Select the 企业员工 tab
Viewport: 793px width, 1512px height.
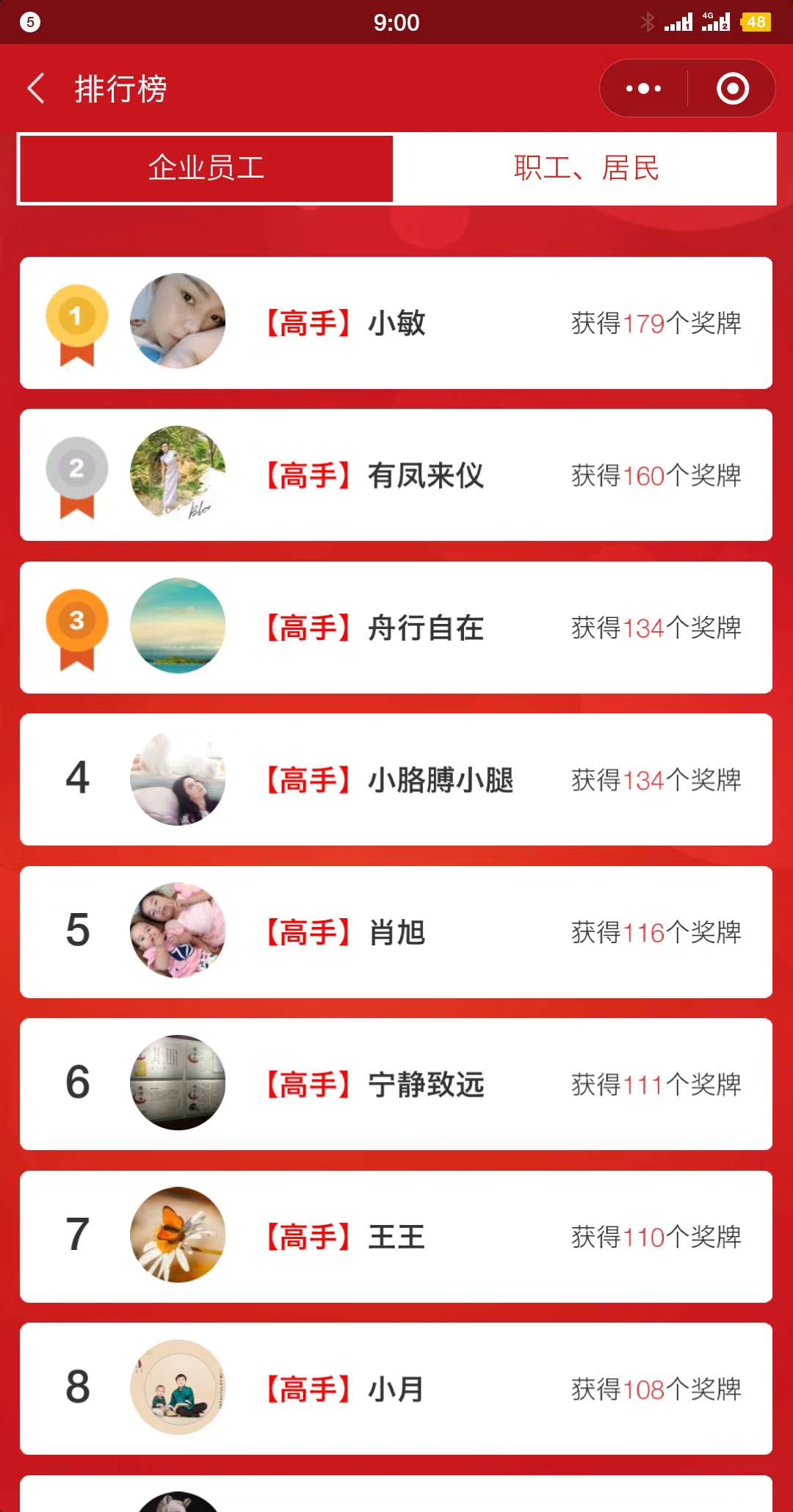pyautogui.click(x=206, y=168)
